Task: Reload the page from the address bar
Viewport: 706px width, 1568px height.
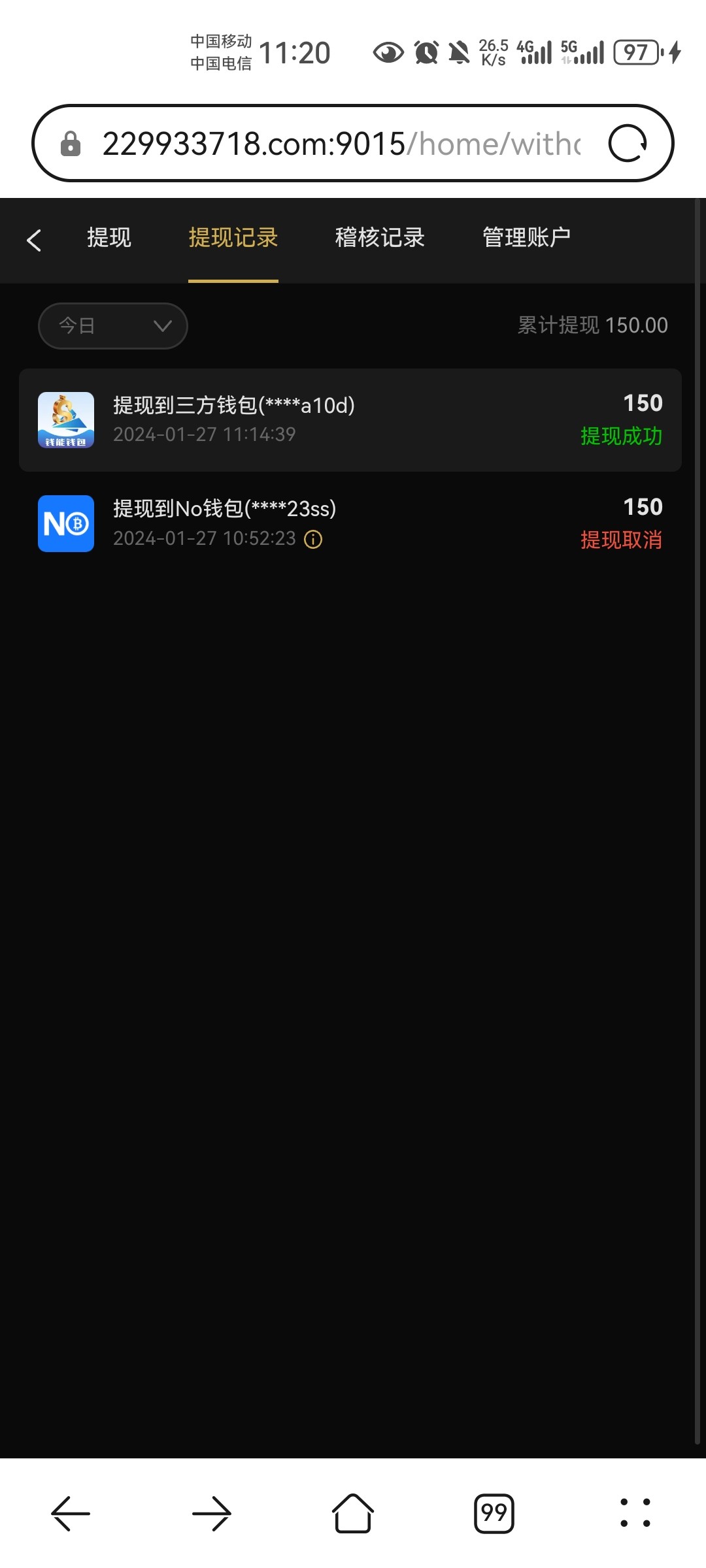Action: click(627, 144)
